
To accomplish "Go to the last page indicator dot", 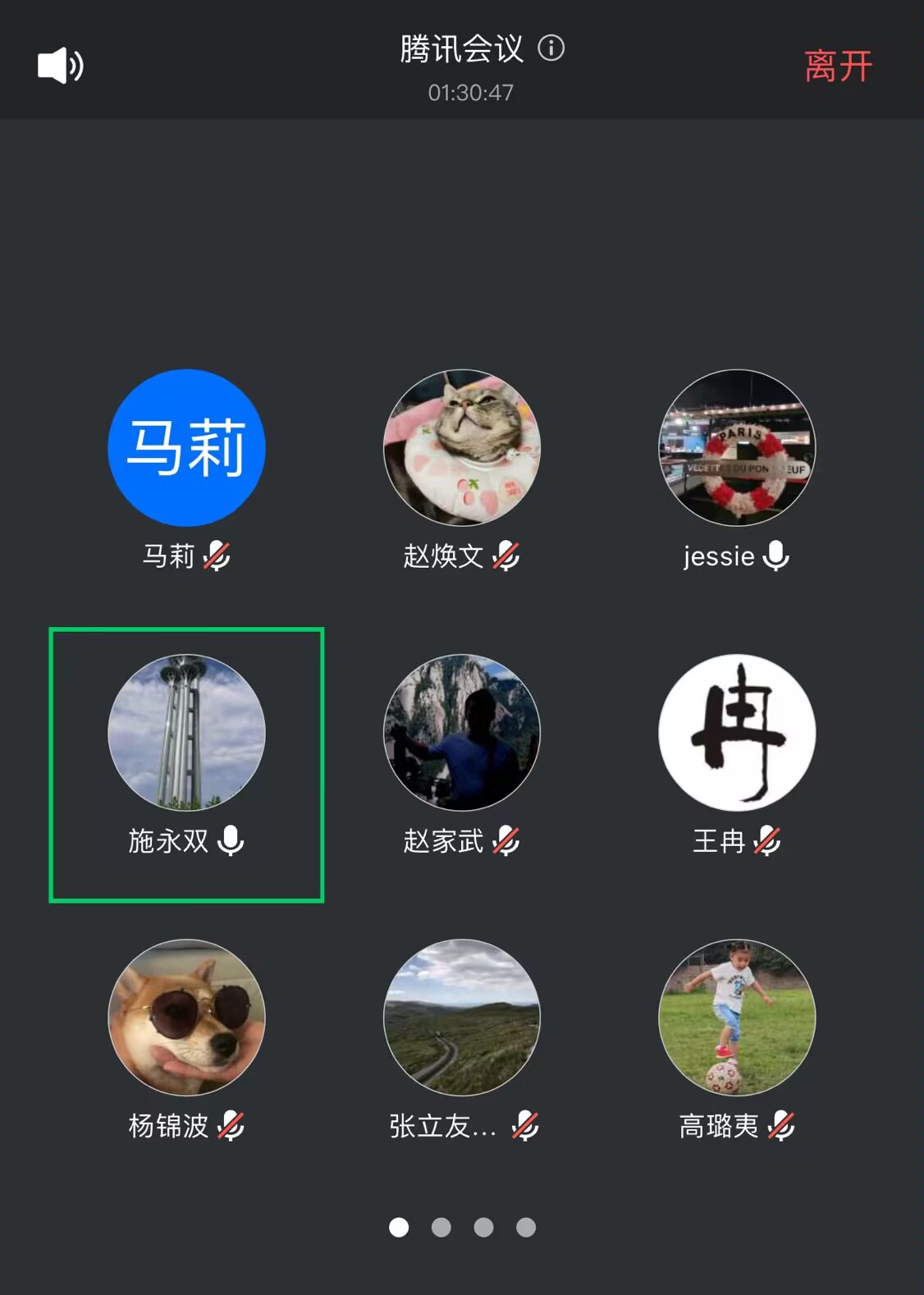I will (x=526, y=1227).
